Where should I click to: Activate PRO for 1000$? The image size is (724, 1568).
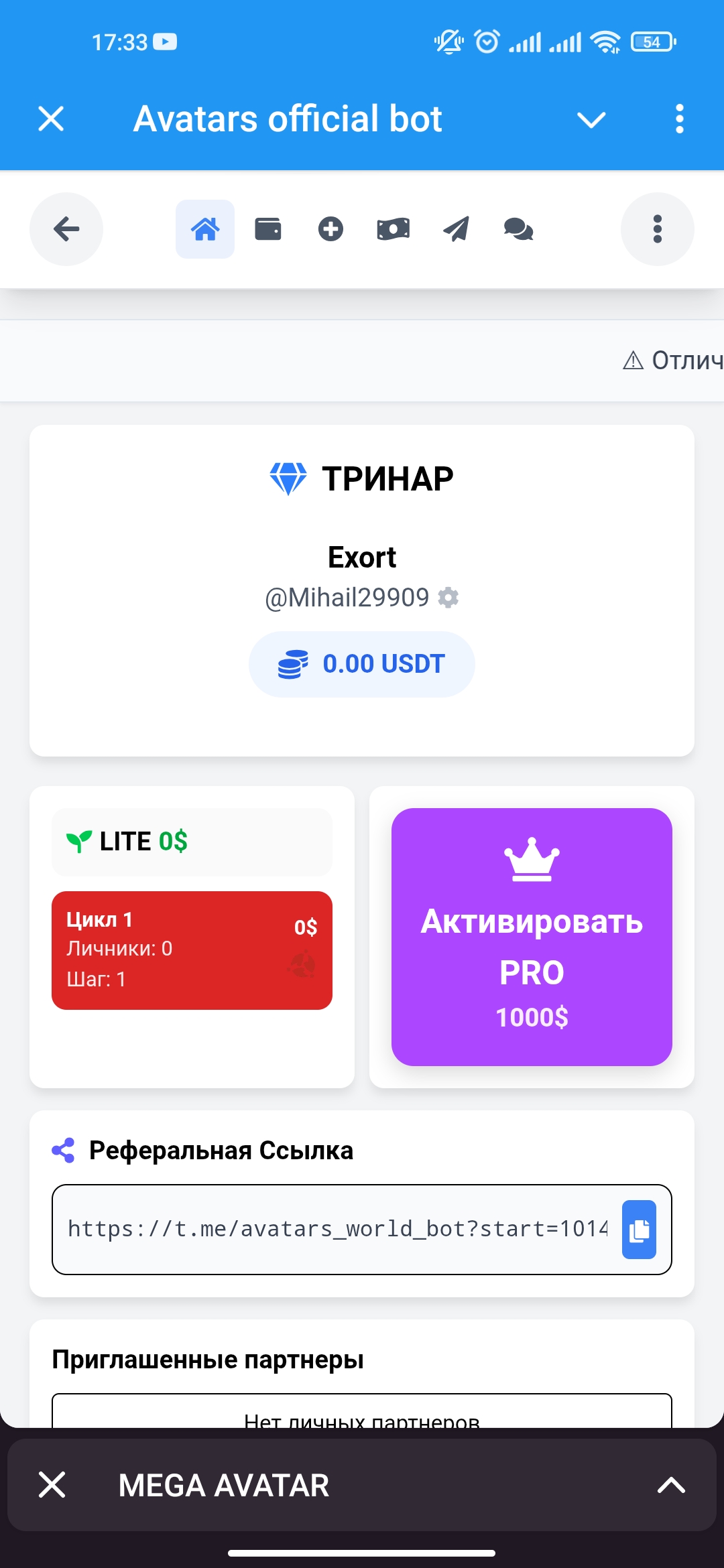(532, 937)
